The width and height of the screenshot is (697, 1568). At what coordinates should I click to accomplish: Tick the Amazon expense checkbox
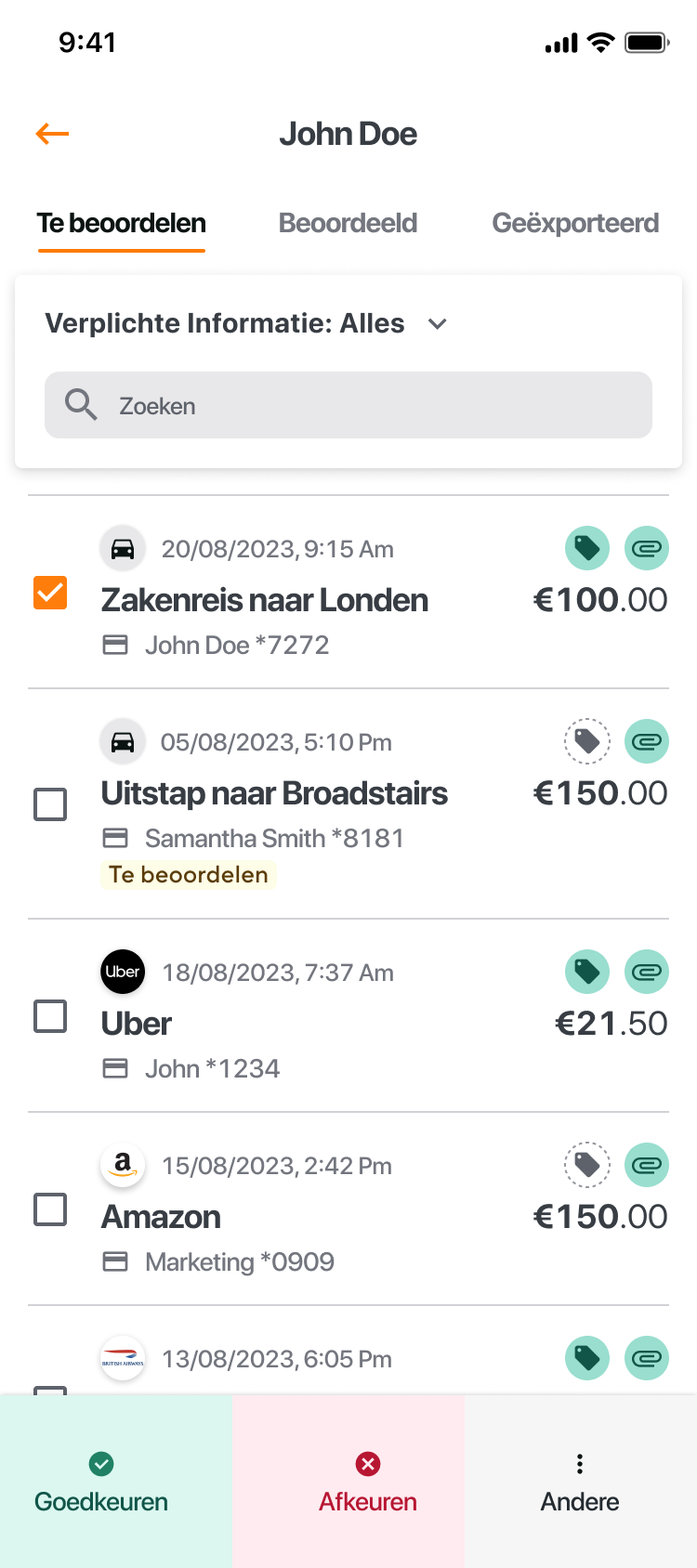point(50,1209)
